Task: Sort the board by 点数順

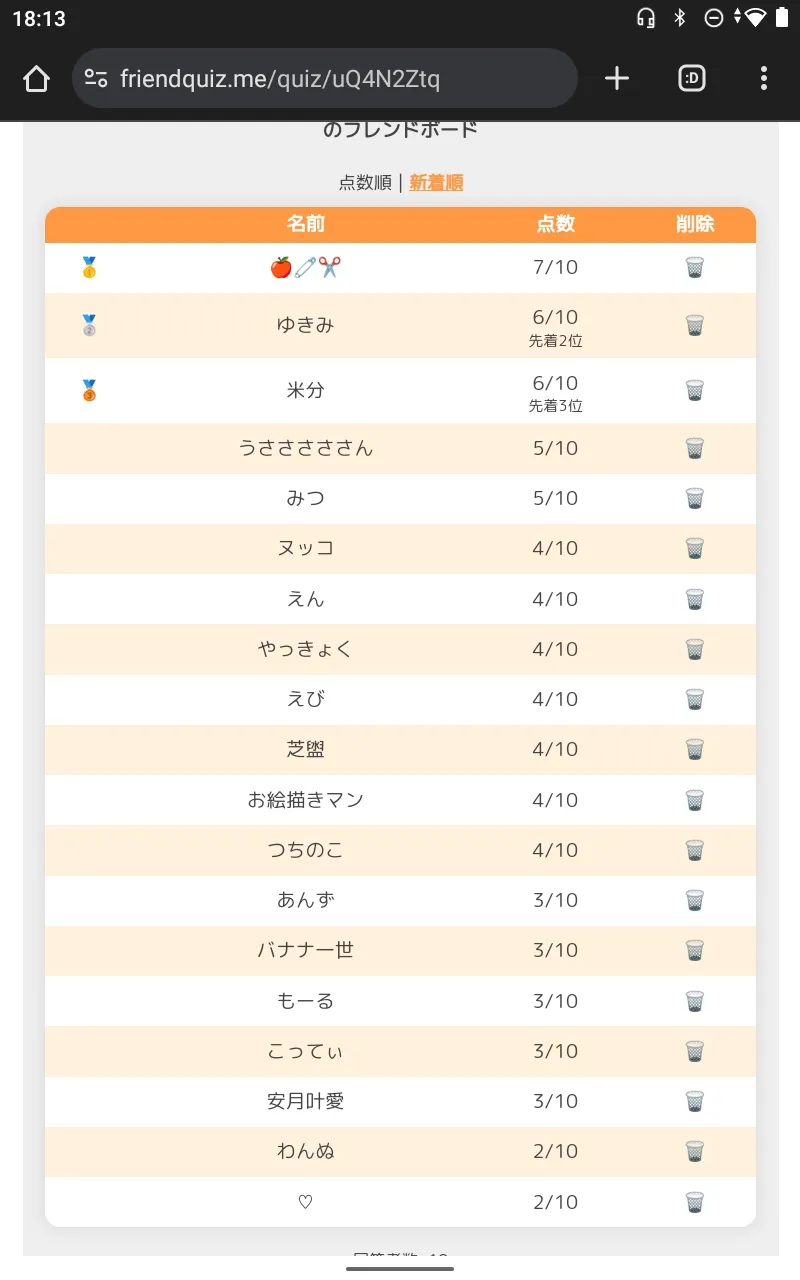Action: (x=365, y=182)
